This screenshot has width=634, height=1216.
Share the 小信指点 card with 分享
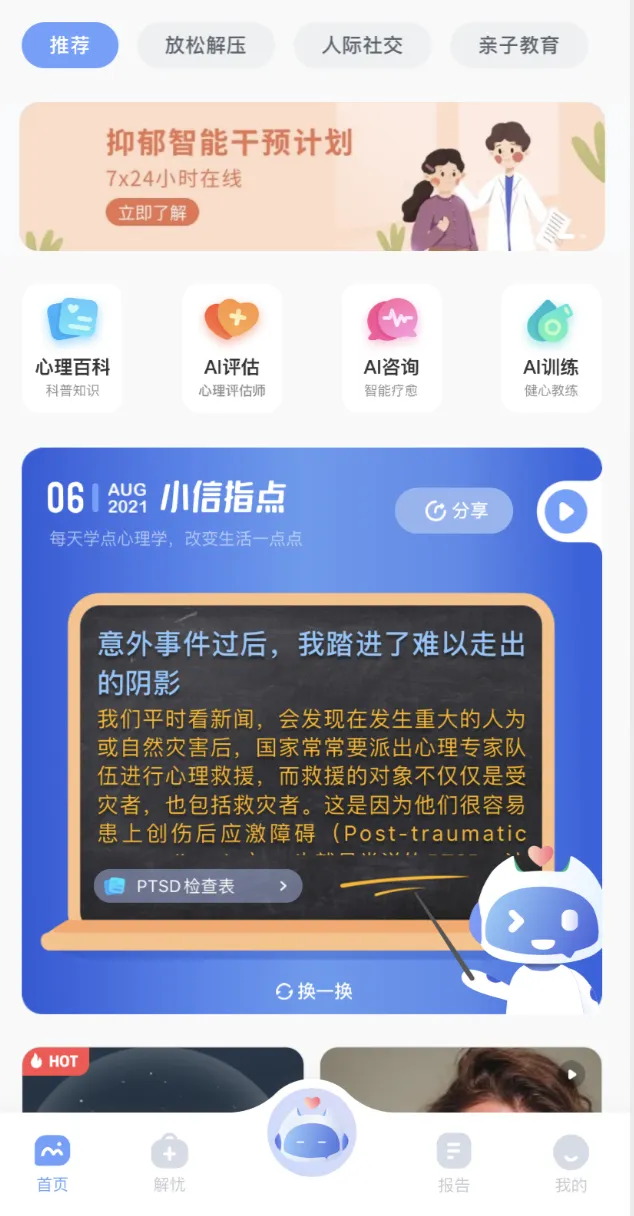pos(454,511)
